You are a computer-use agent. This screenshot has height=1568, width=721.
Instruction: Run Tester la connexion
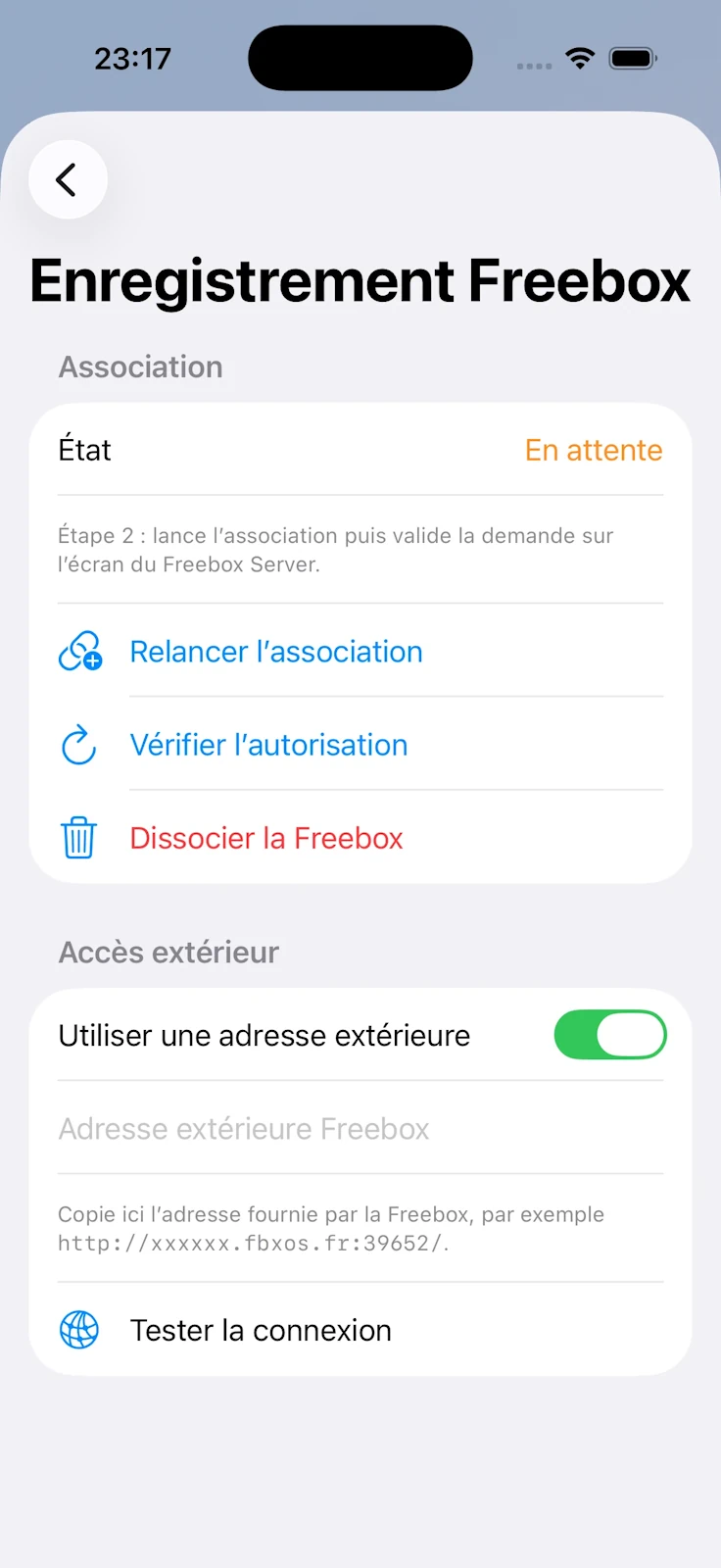[261, 1330]
